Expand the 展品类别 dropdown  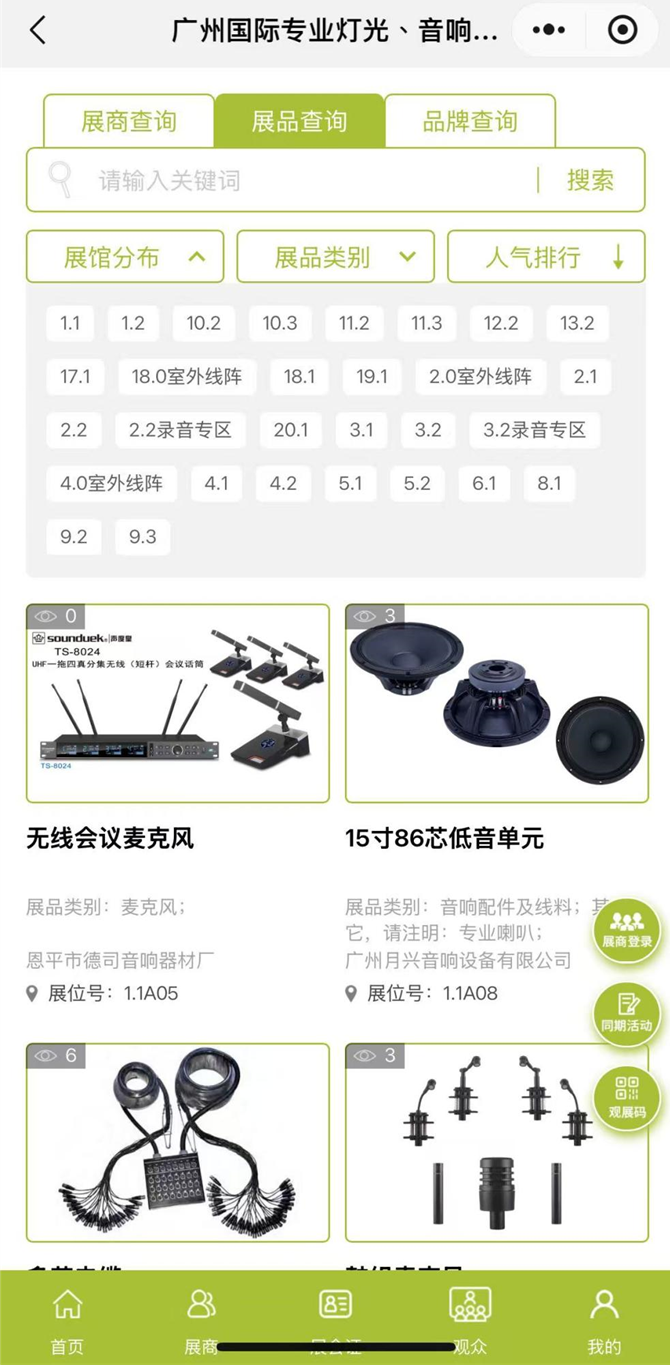point(335,257)
